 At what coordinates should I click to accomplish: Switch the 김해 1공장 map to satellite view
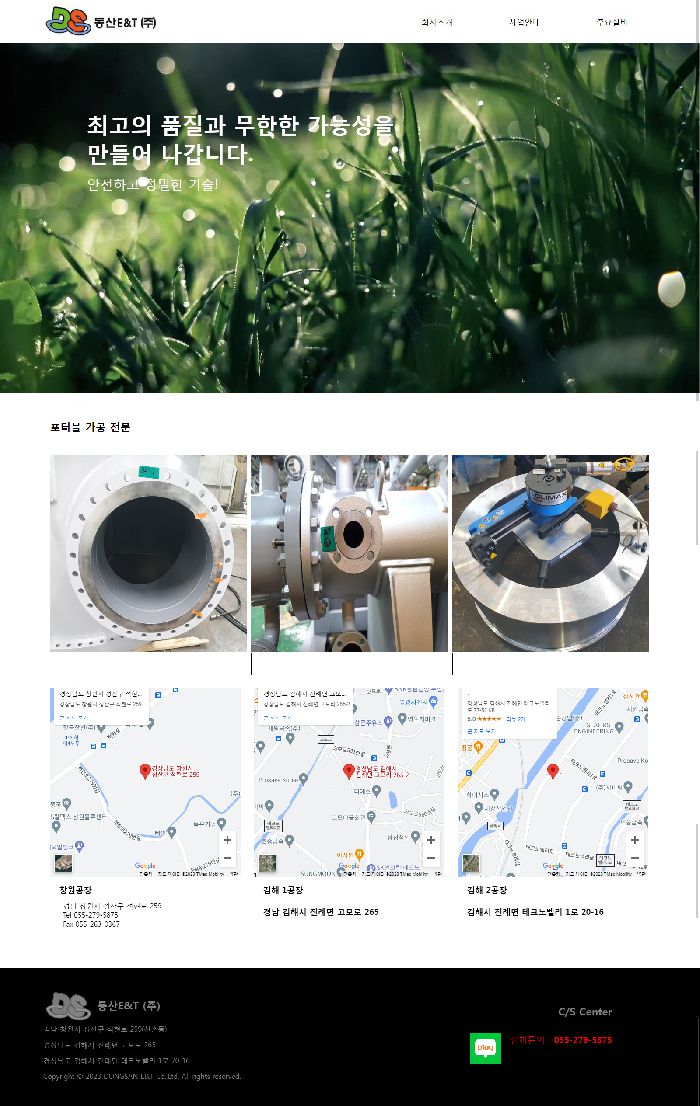[x=266, y=863]
